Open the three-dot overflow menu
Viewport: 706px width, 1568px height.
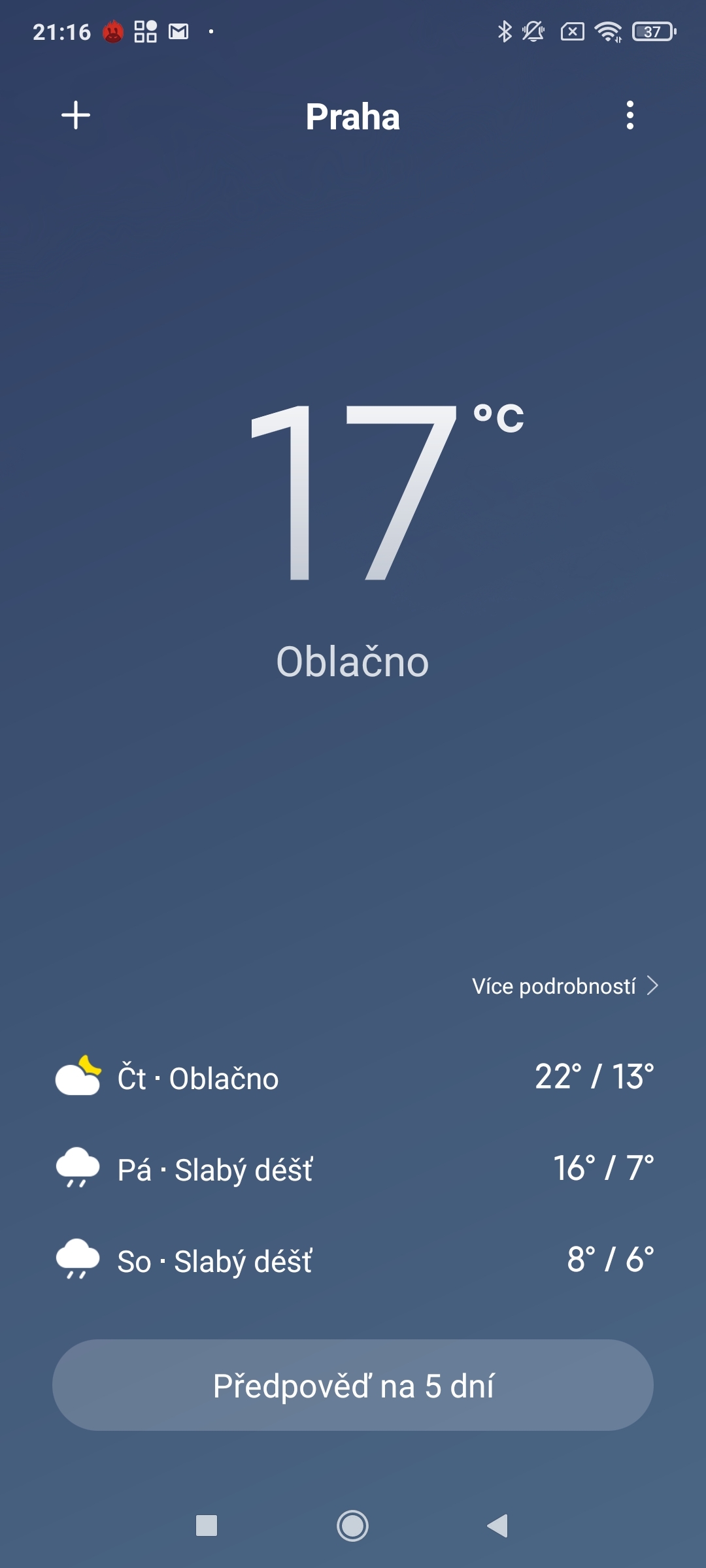pos(630,116)
